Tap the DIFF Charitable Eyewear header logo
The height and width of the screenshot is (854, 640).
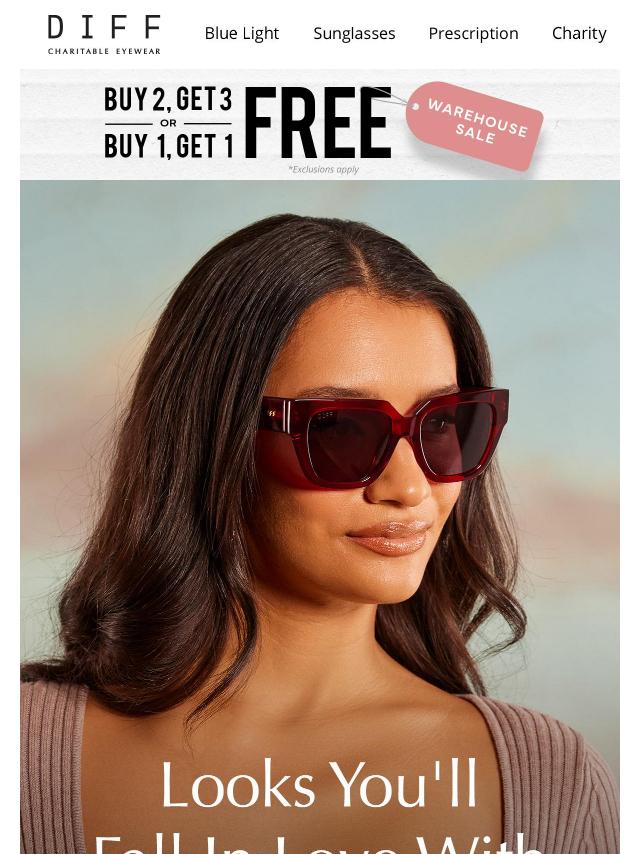[104, 34]
